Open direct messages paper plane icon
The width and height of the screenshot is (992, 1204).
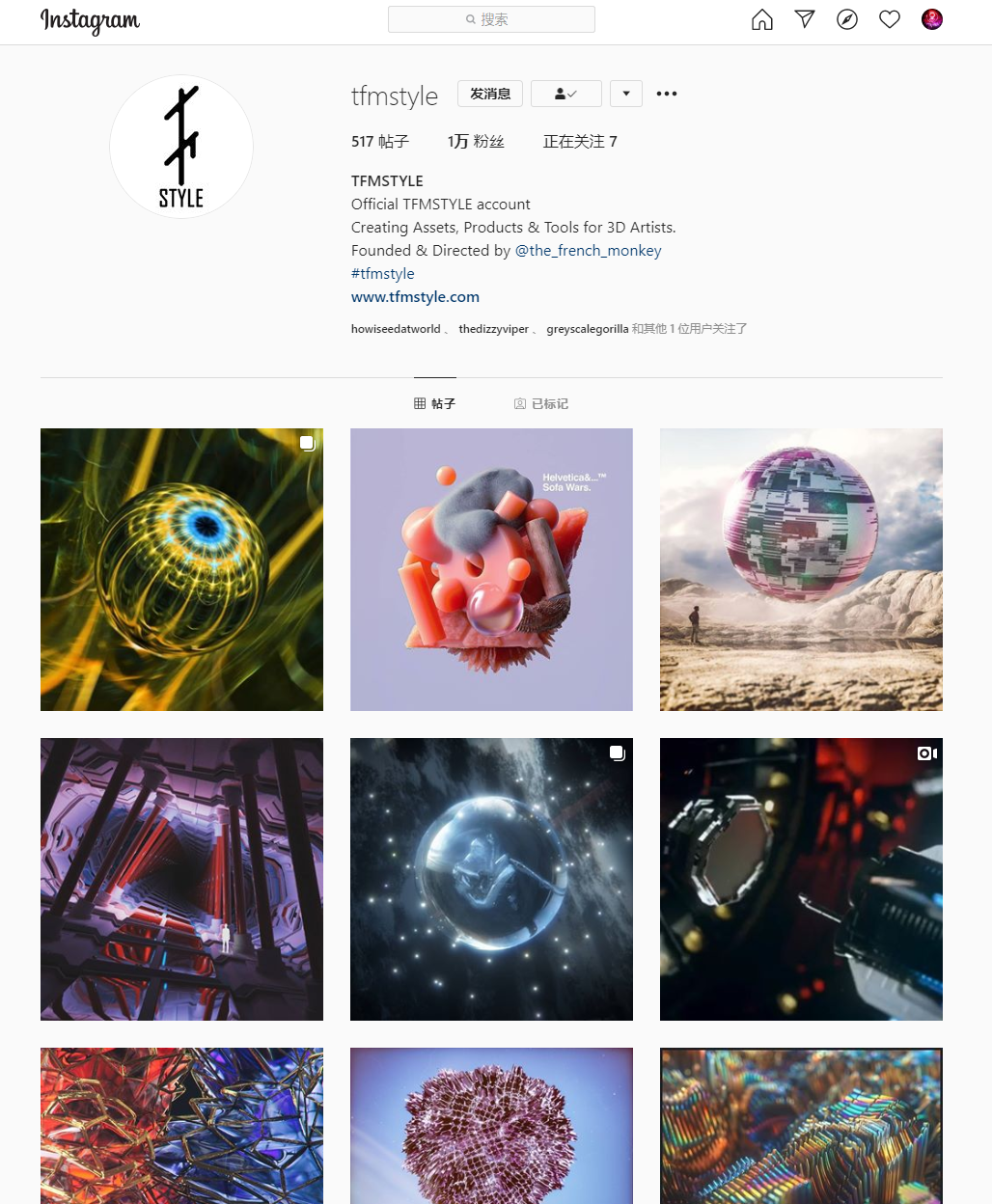point(805,19)
